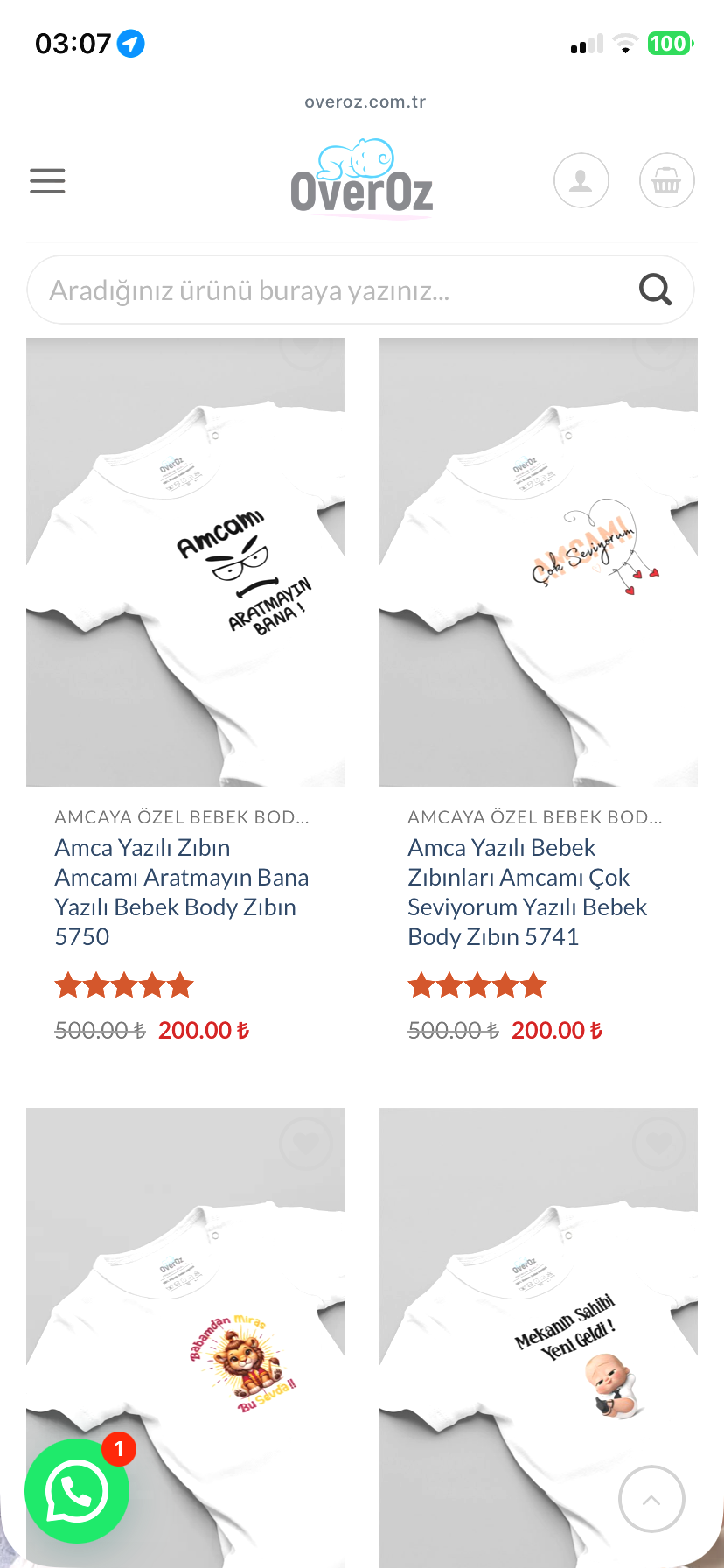Open the shopping basket

coord(666,181)
